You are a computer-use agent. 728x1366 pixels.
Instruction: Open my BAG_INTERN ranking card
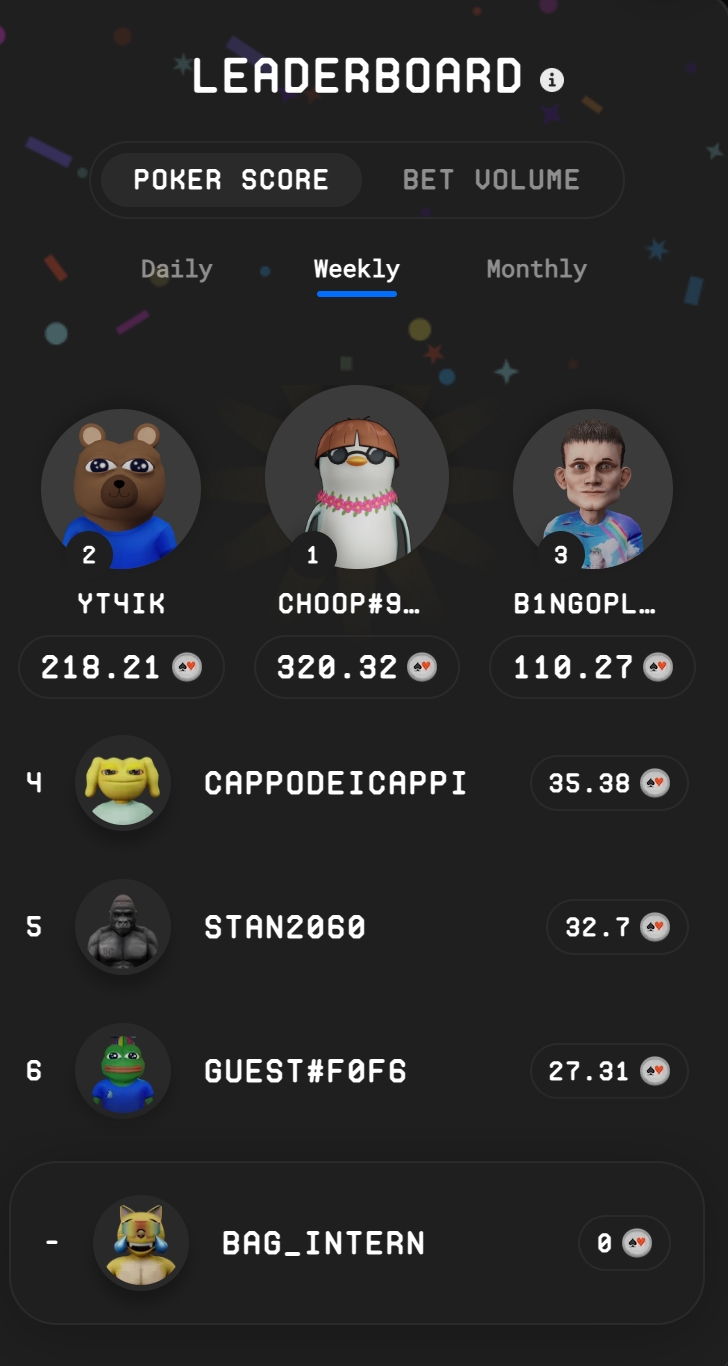(x=357, y=1243)
